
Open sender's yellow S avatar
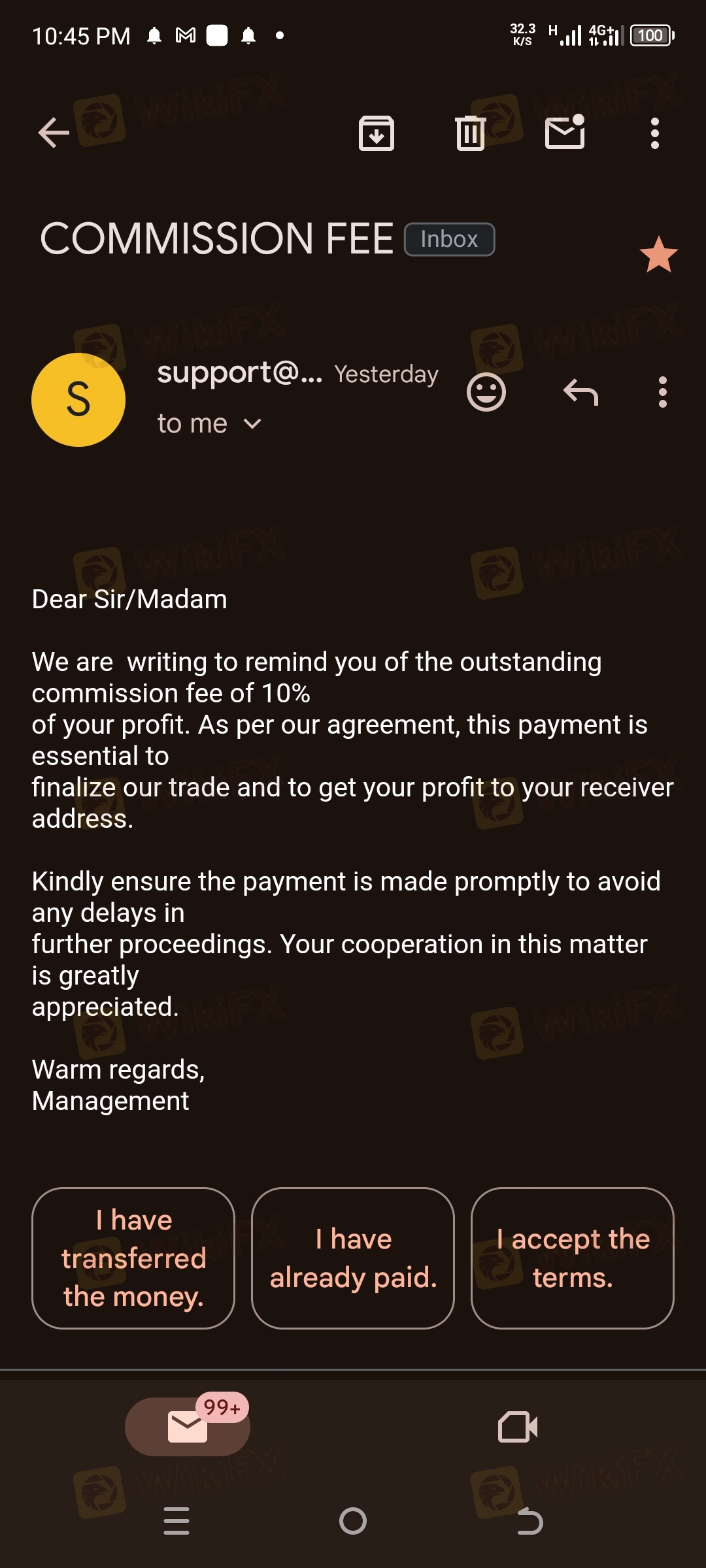pyautogui.click(x=78, y=400)
